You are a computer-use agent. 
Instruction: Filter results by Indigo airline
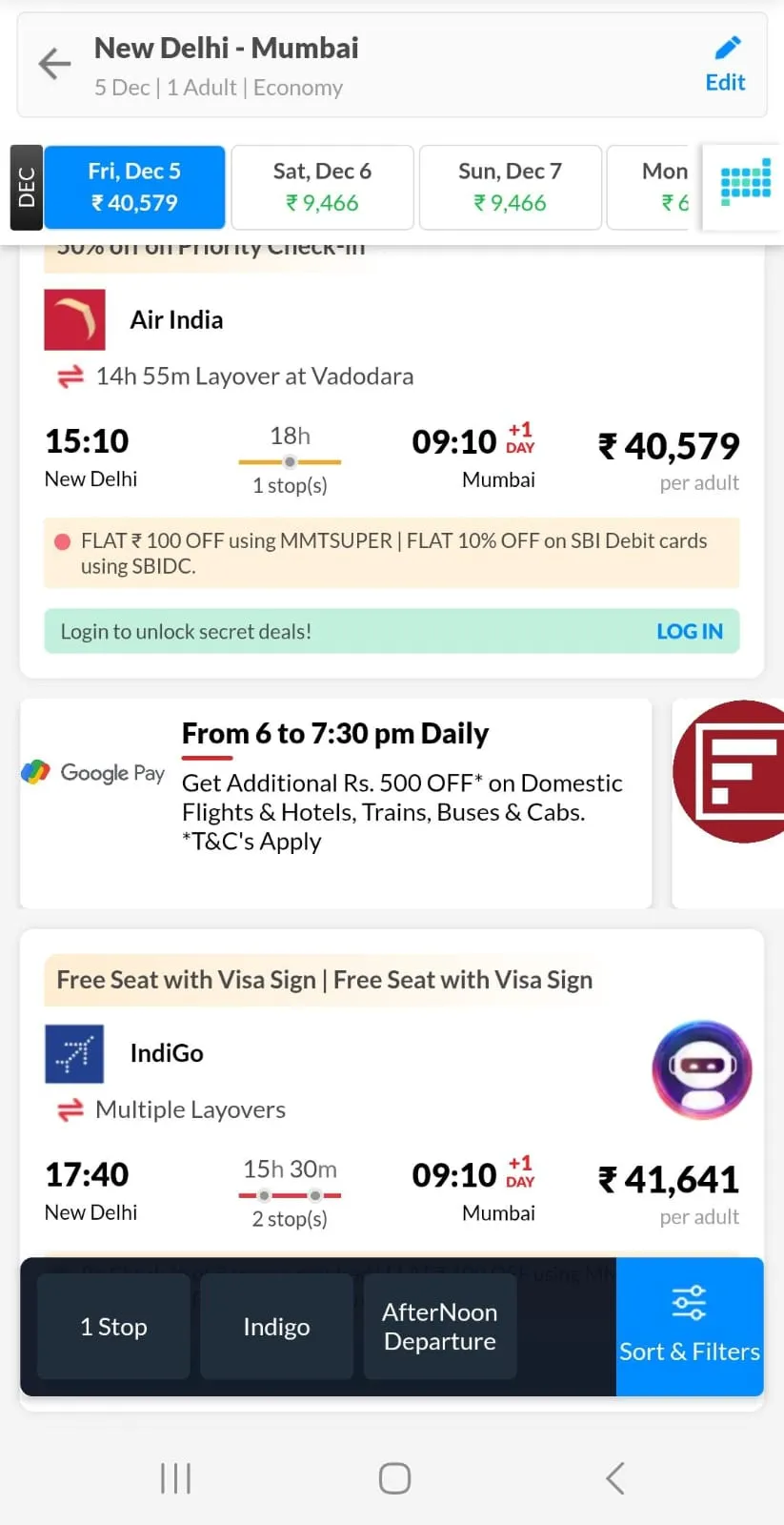(x=276, y=1327)
